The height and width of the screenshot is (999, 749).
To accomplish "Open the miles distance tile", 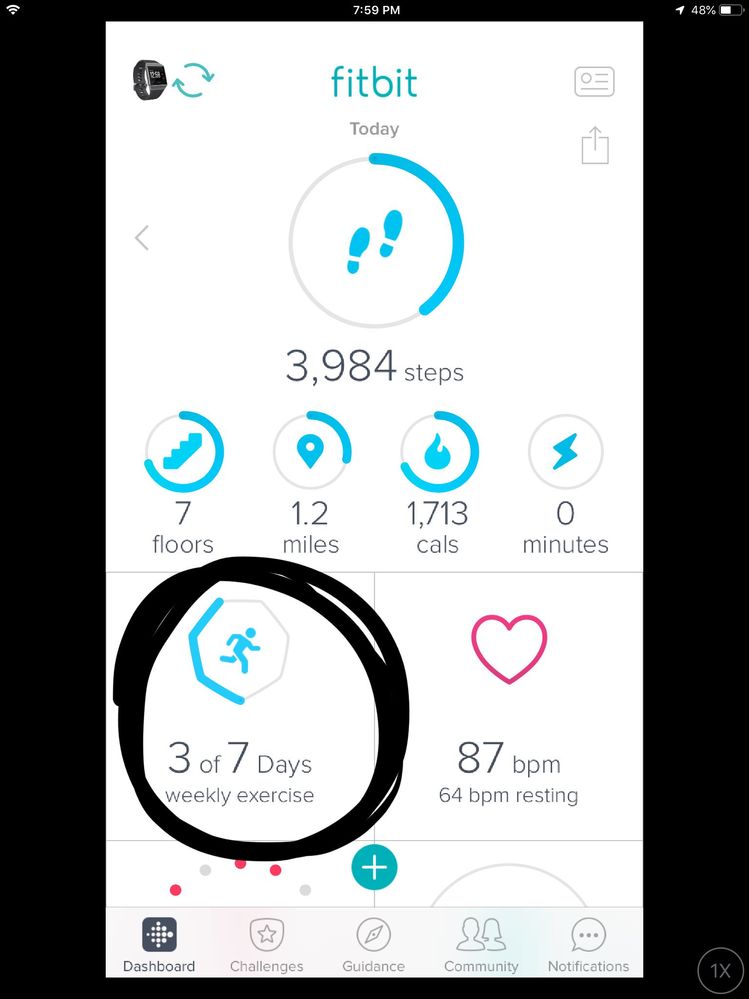I will pos(310,485).
